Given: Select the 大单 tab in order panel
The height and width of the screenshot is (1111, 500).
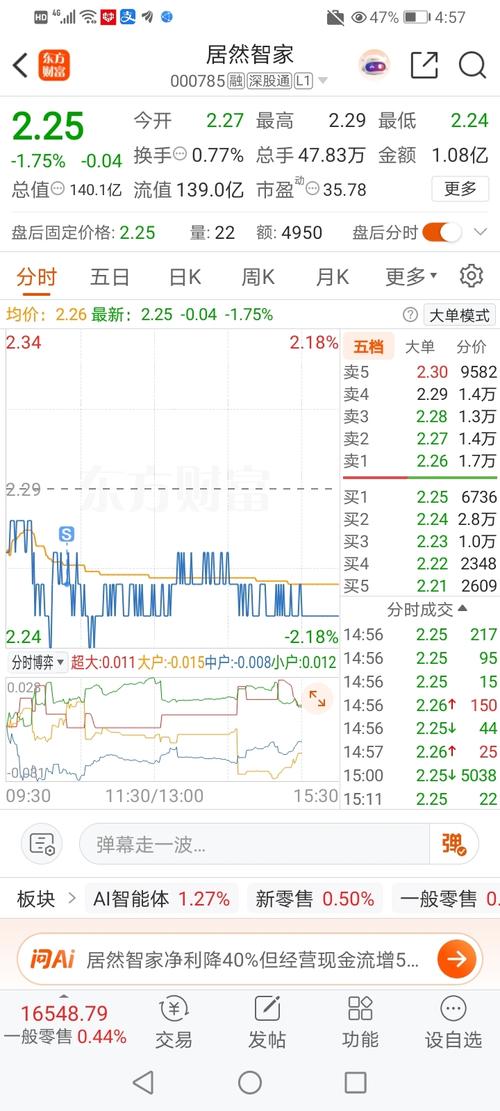Looking at the screenshot, I should (419, 346).
